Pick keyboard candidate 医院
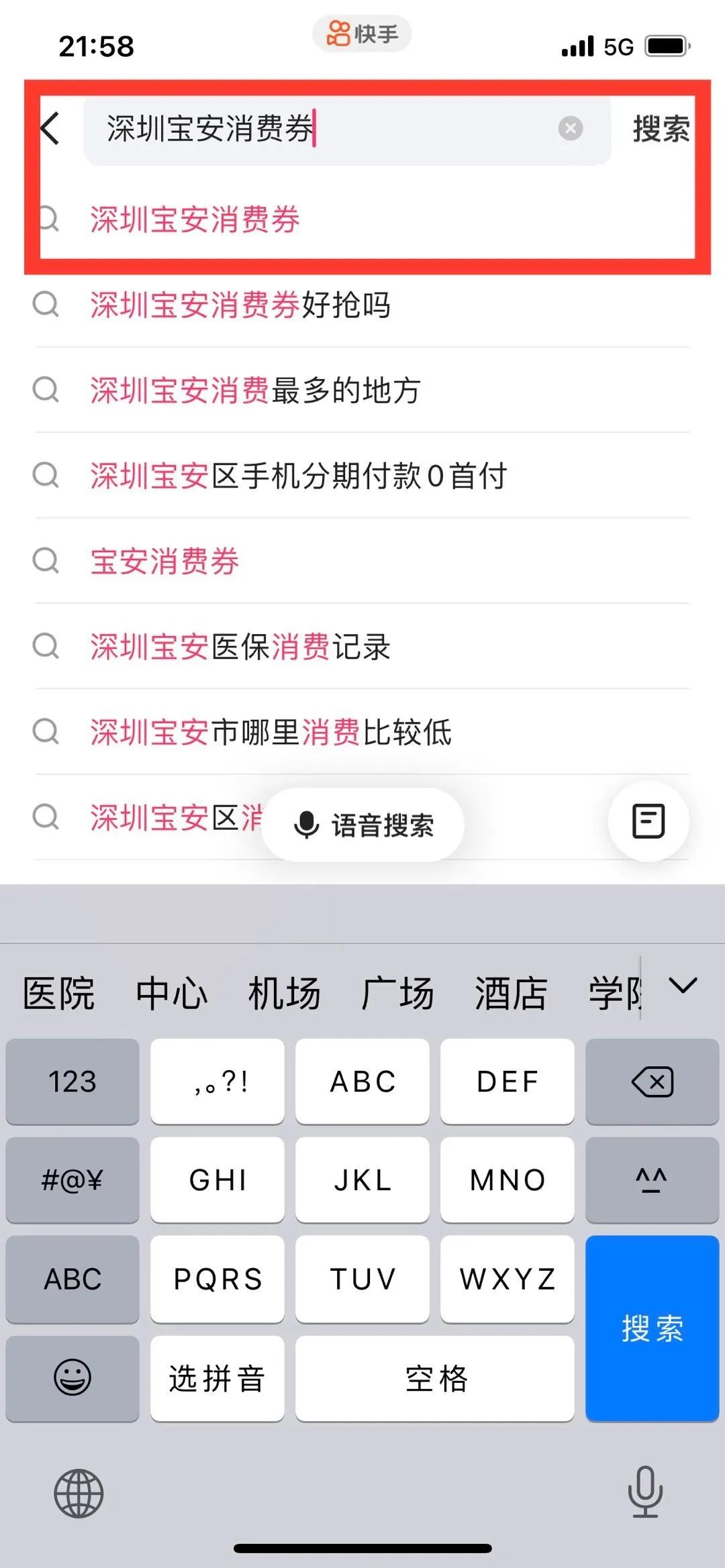Viewport: 725px width, 1568px height. coord(59,993)
